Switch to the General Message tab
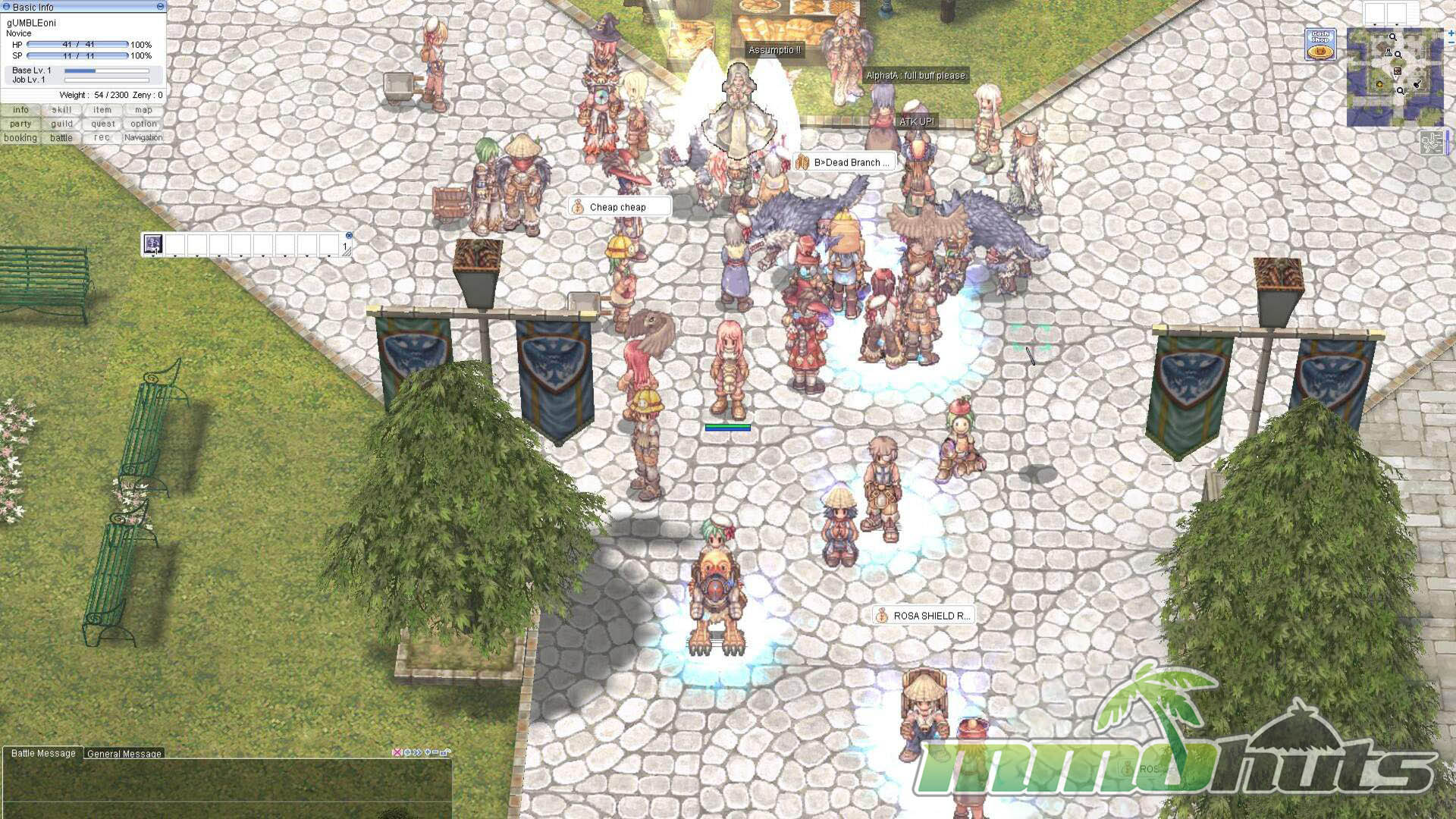Screen dimensions: 1456x819 click(124, 754)
